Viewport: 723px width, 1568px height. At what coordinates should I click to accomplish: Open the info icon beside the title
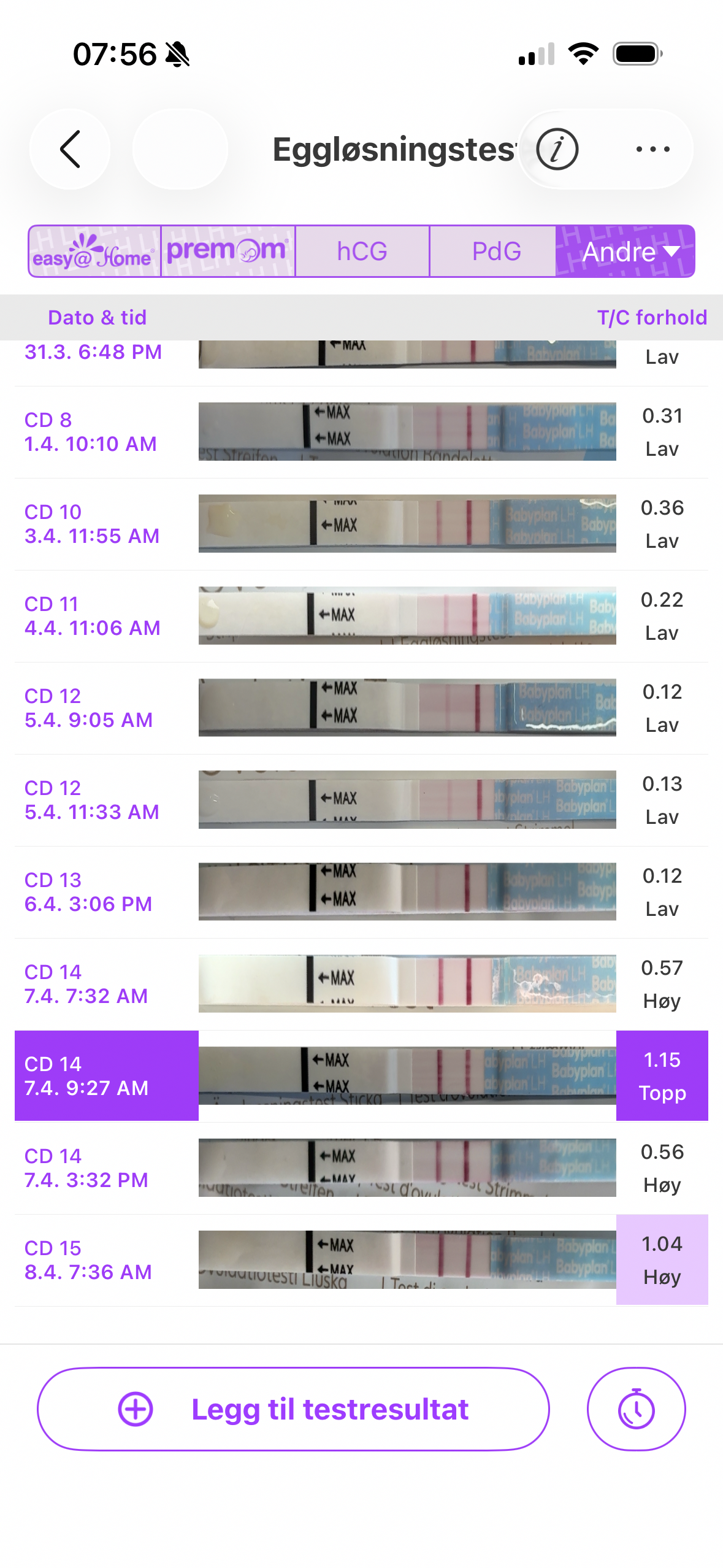[557, 149]
